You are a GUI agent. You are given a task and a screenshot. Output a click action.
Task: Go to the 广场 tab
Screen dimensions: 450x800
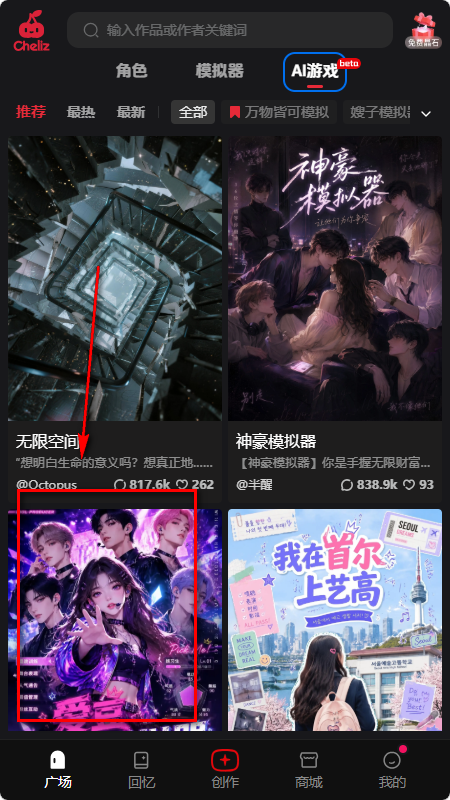(x=58, y=769)
